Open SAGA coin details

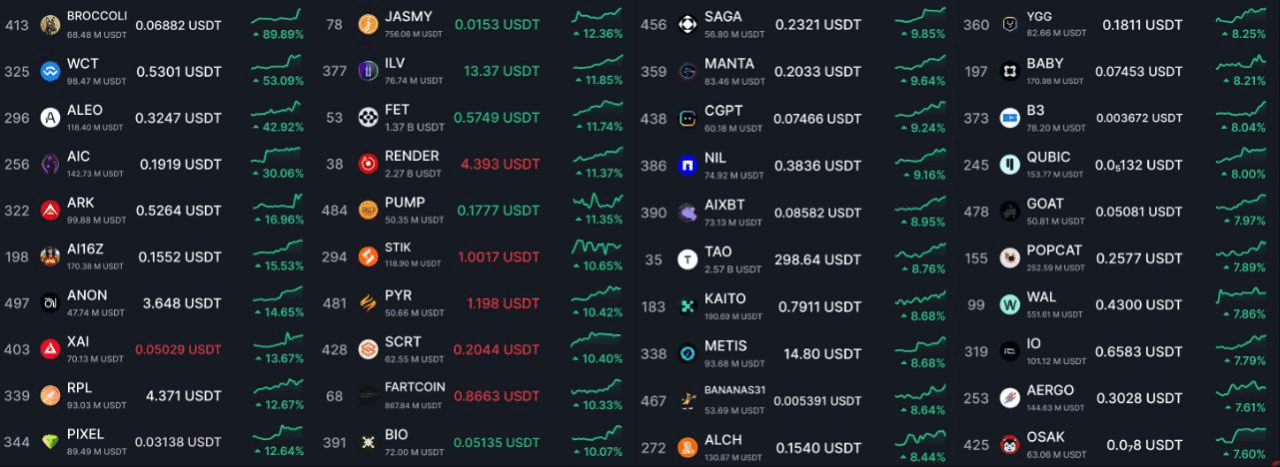(722, 17)
